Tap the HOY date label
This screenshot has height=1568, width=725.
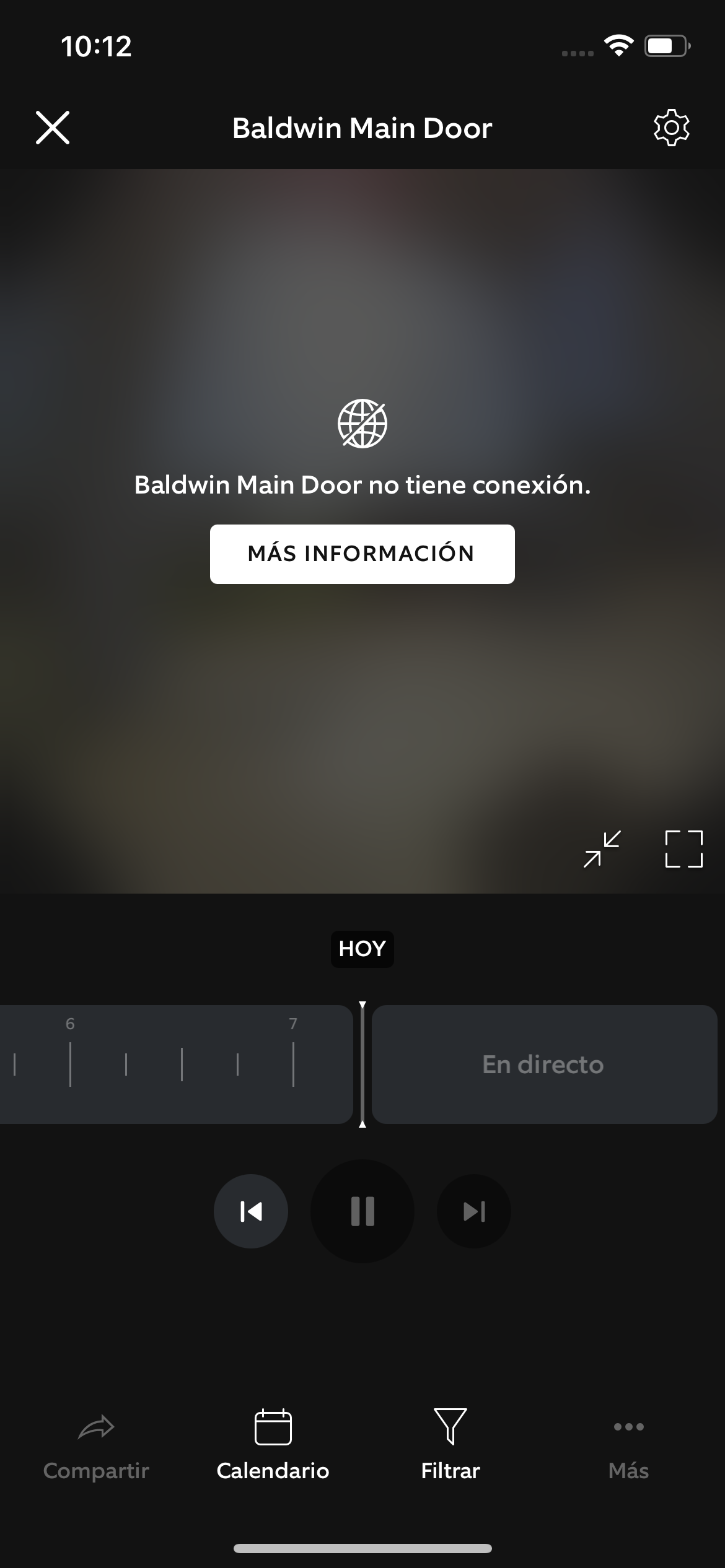click(362, 949)
